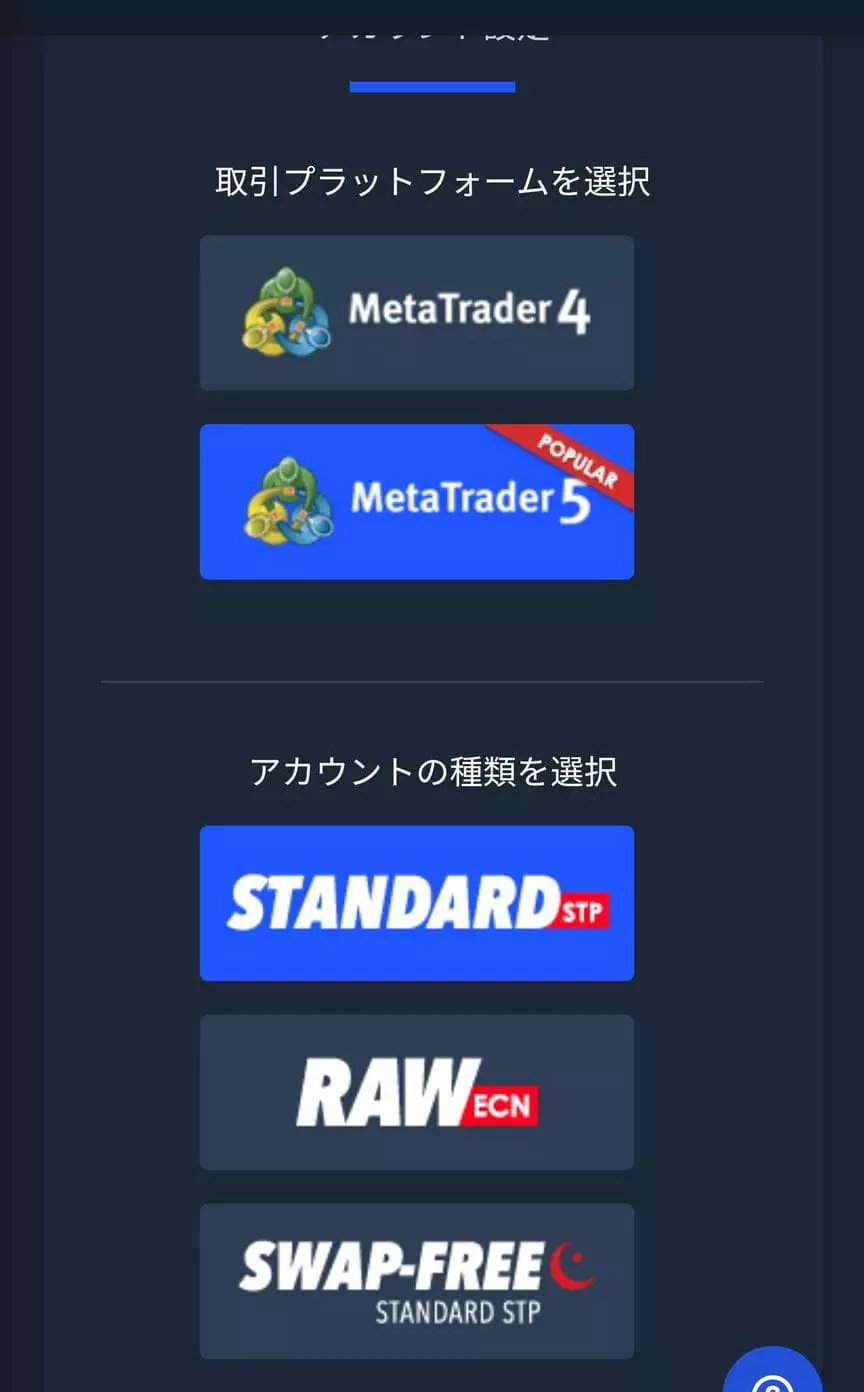Select the RAW ECN account type

417,1092
